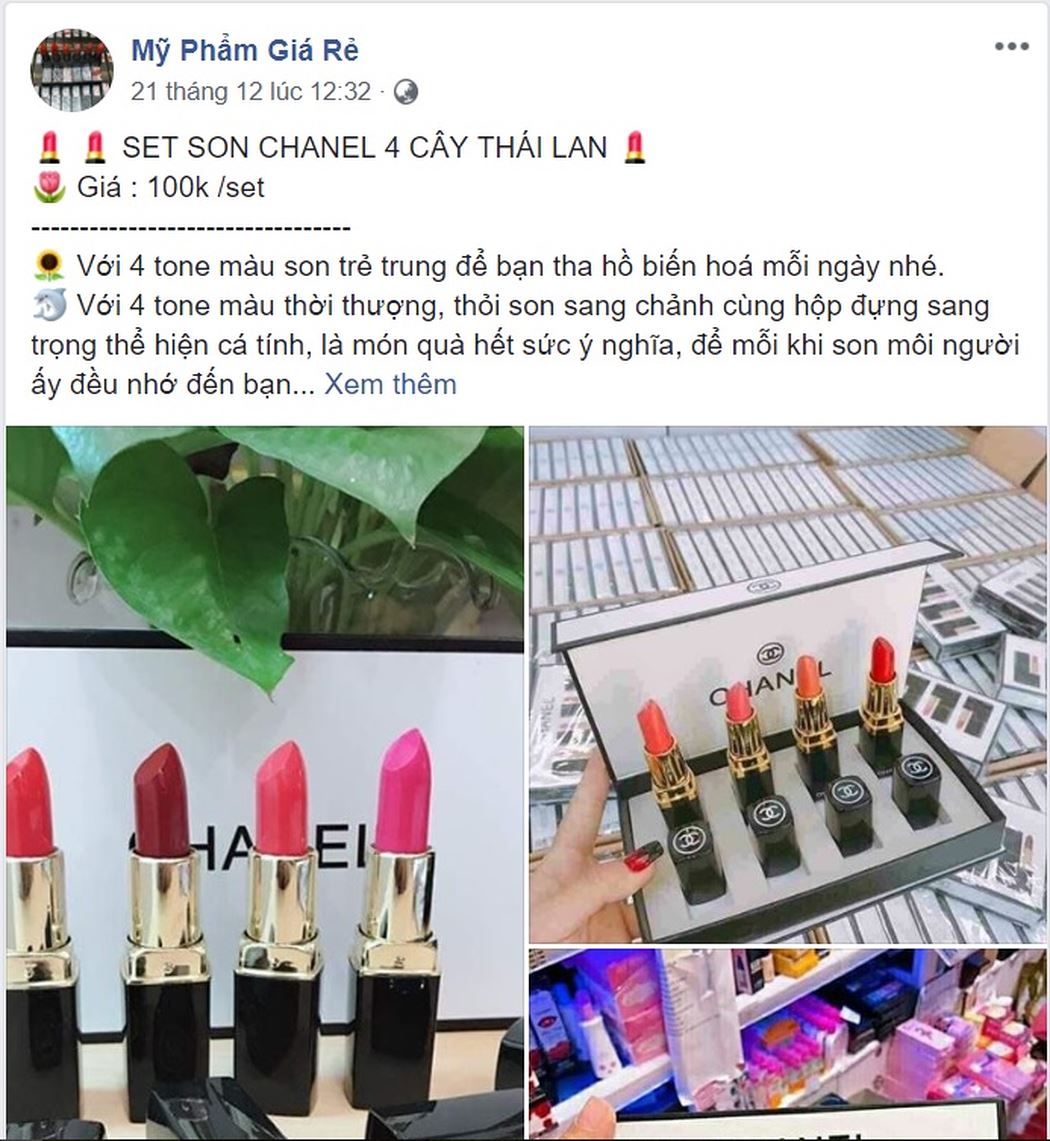Expand the post with Xem thêm
1050x1141 pixels.
pyautogui.click(x=390, y=384)
